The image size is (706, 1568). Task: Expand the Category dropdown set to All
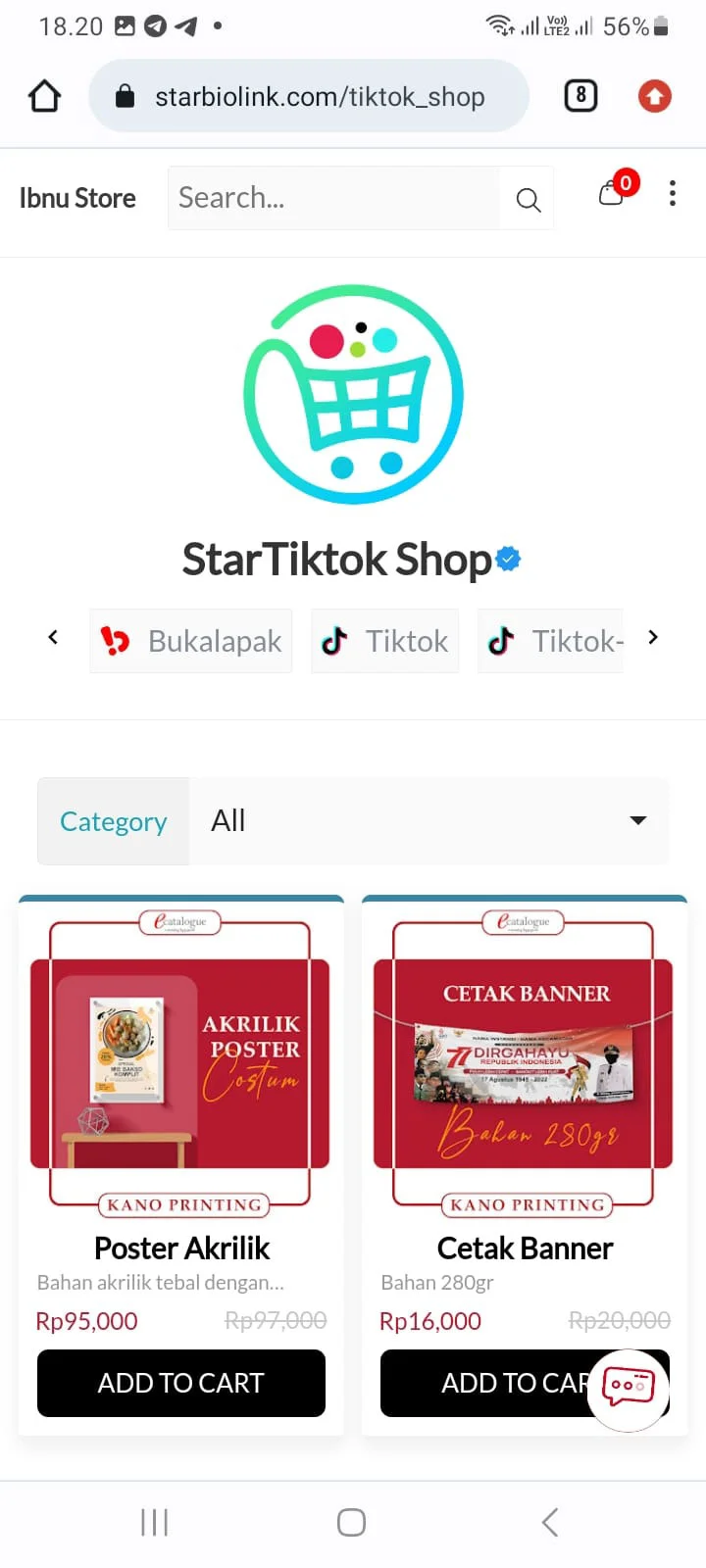click(429, 821)
